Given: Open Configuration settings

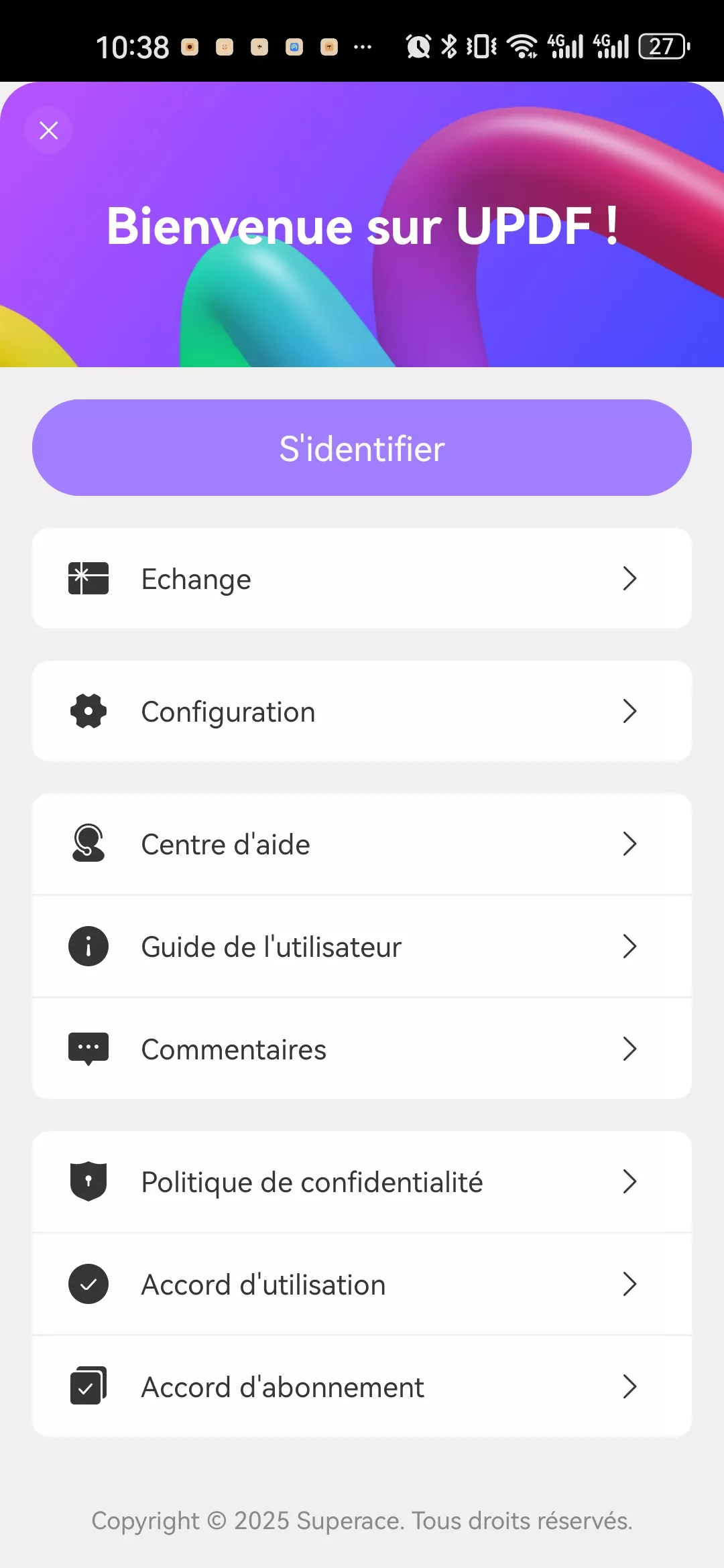Looking at the screenshot, I should pyautogui.click(x=362, y=711).
